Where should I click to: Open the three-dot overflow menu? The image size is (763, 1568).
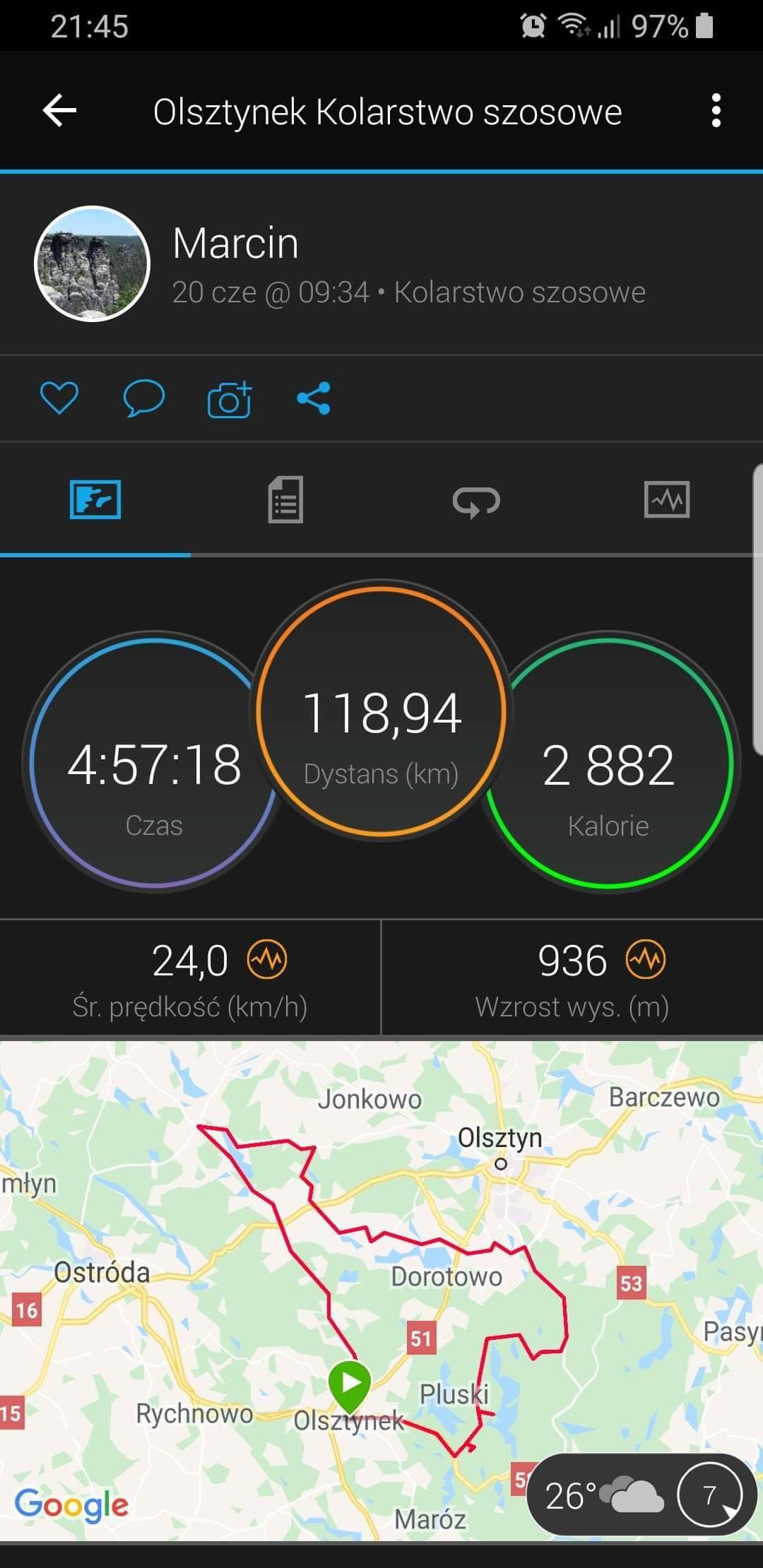[x=716, y=111]
